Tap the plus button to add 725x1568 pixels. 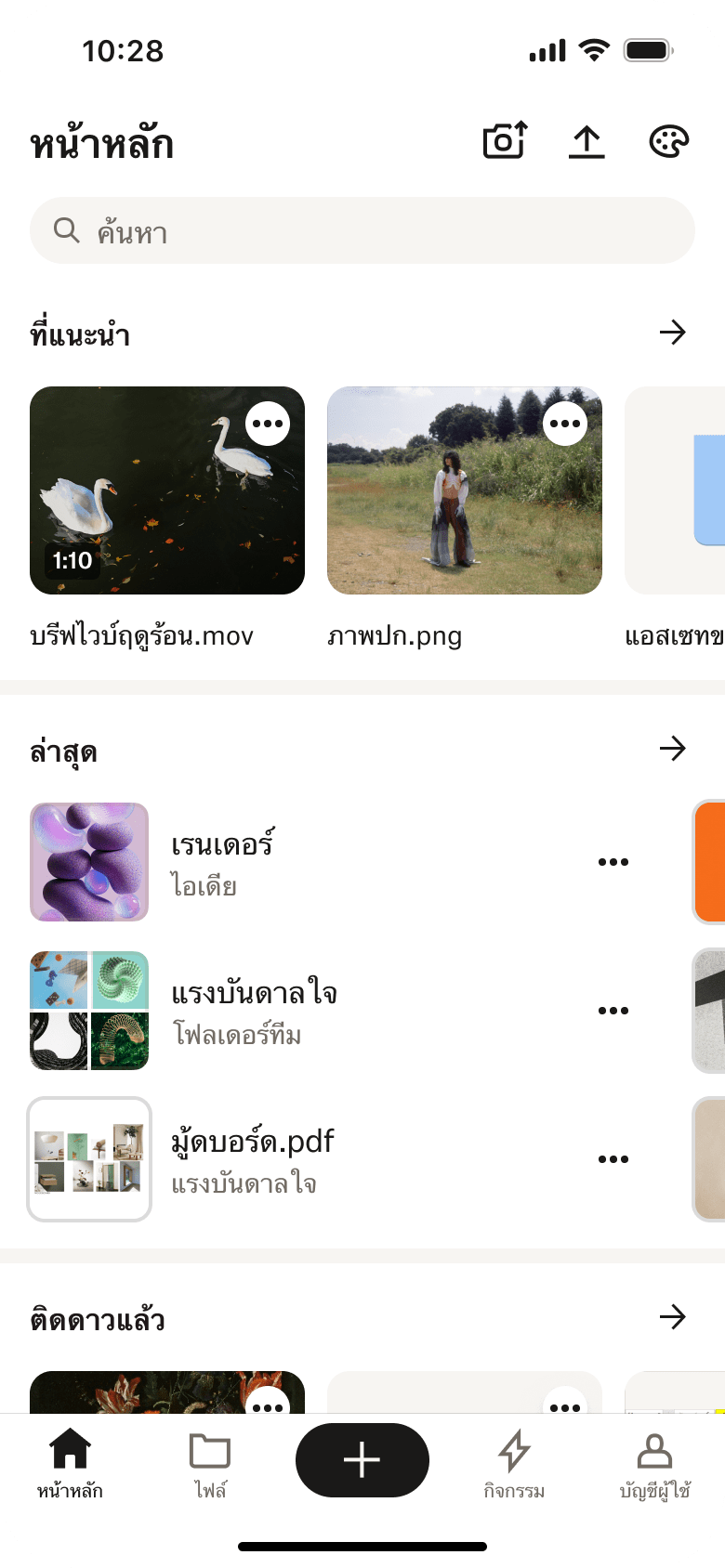(362, 1460)
